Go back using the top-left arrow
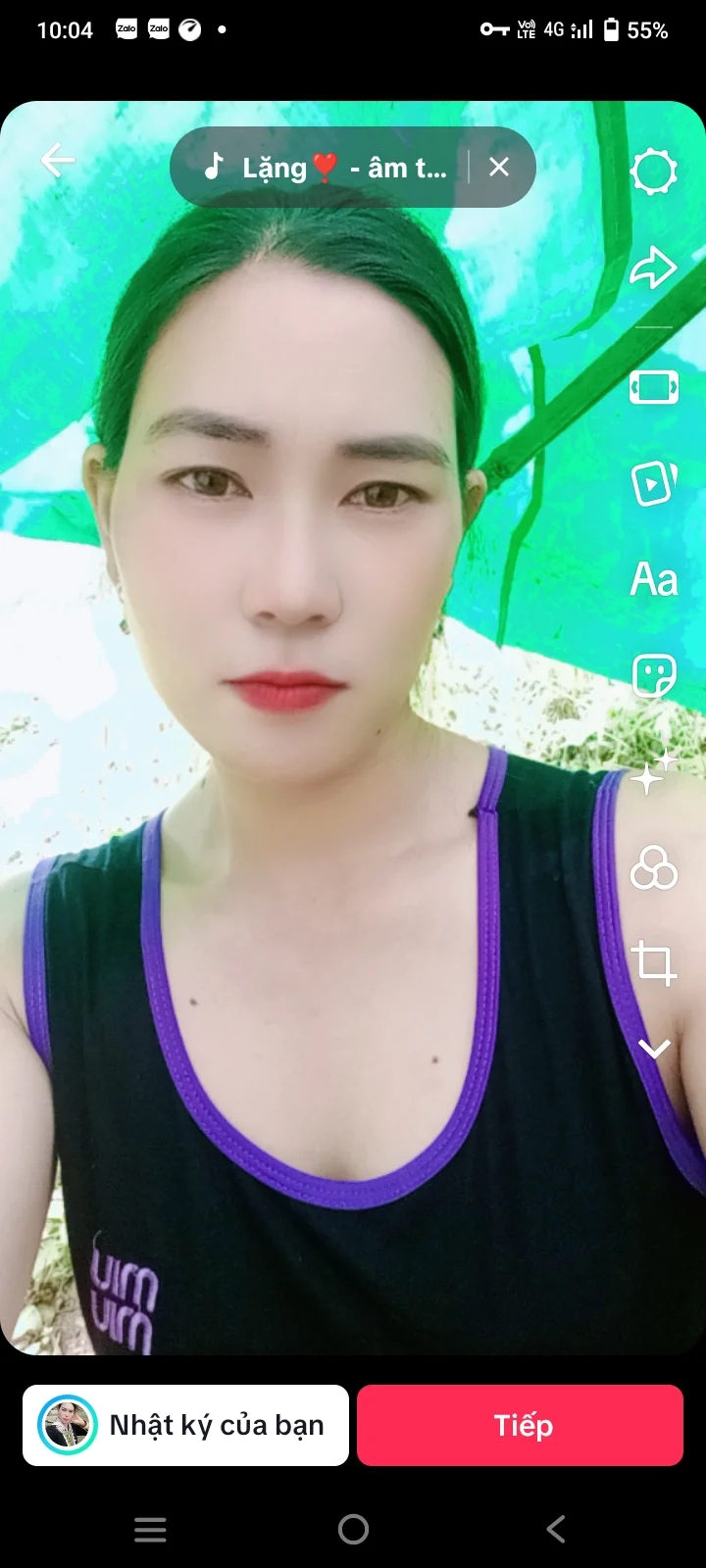Viewport: 706px width, 1568px height. [58, 160]
